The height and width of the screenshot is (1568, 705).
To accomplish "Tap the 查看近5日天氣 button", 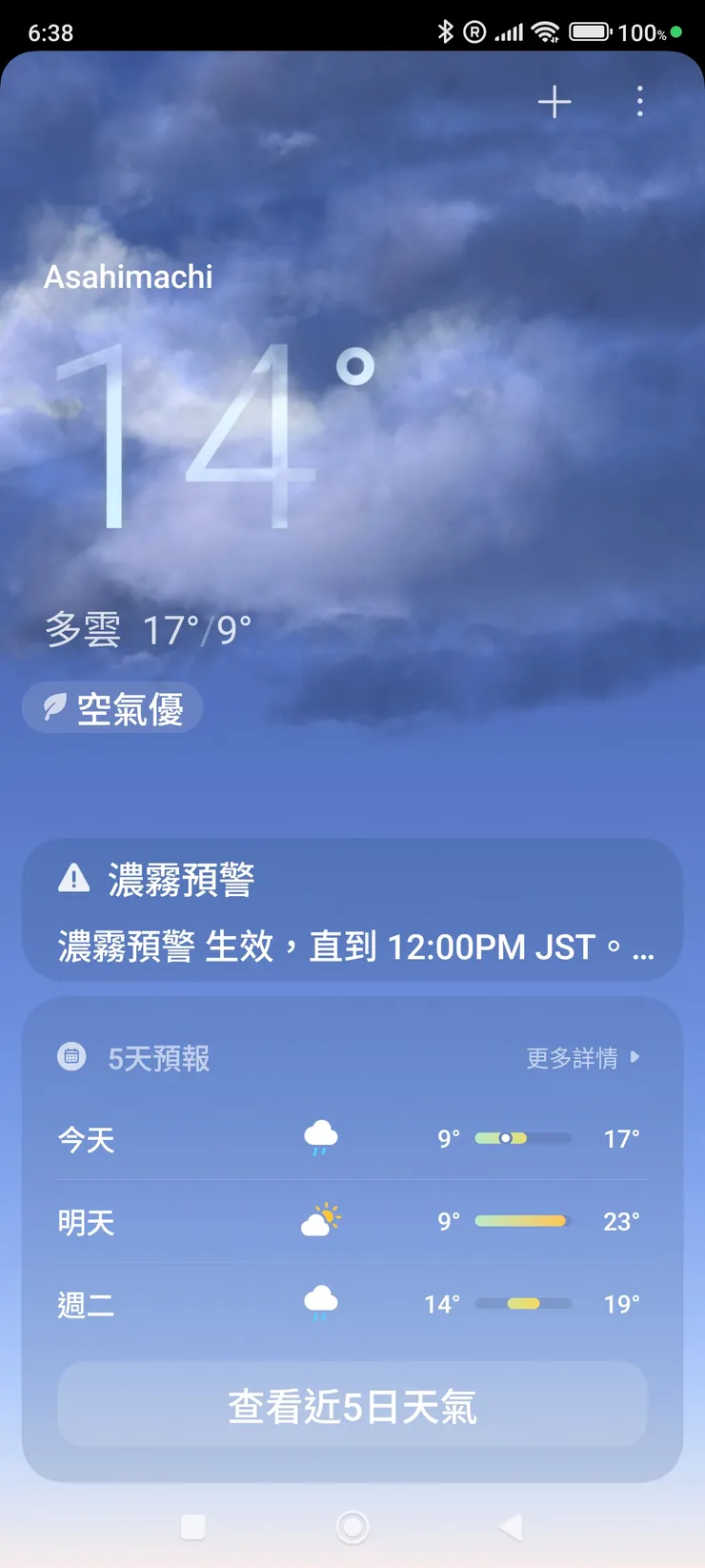I will [352, 1404].
